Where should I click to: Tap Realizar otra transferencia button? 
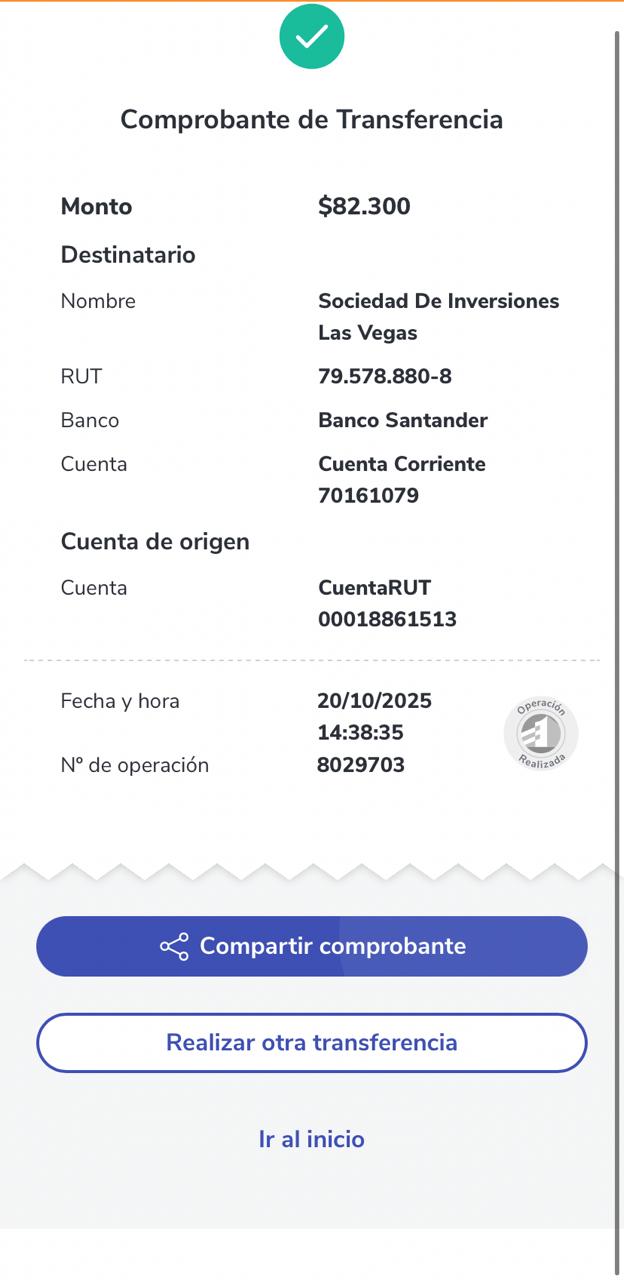[x=312, y=1043]
